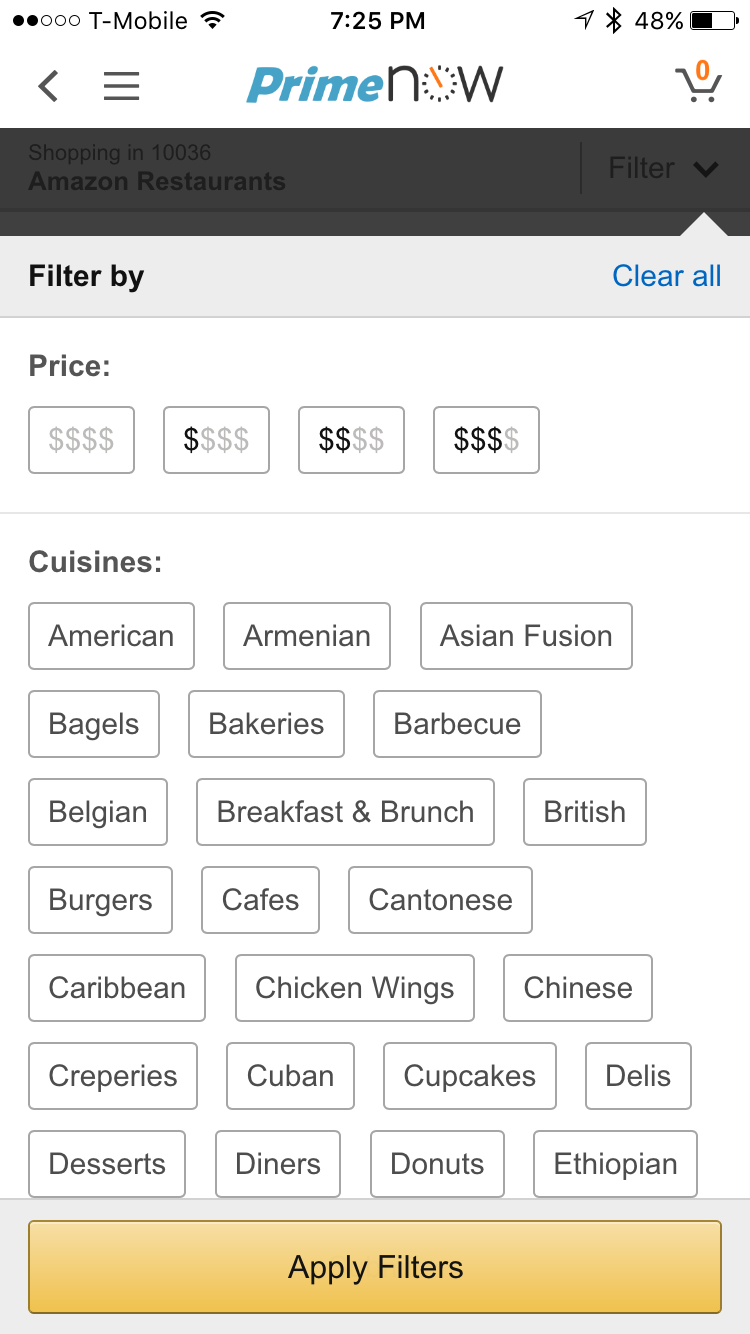Image resolution: width=750 pixels, height=1334 pixels.
Task: Select Breakfast & Brunch filter
Action: (x=345, y=812)
